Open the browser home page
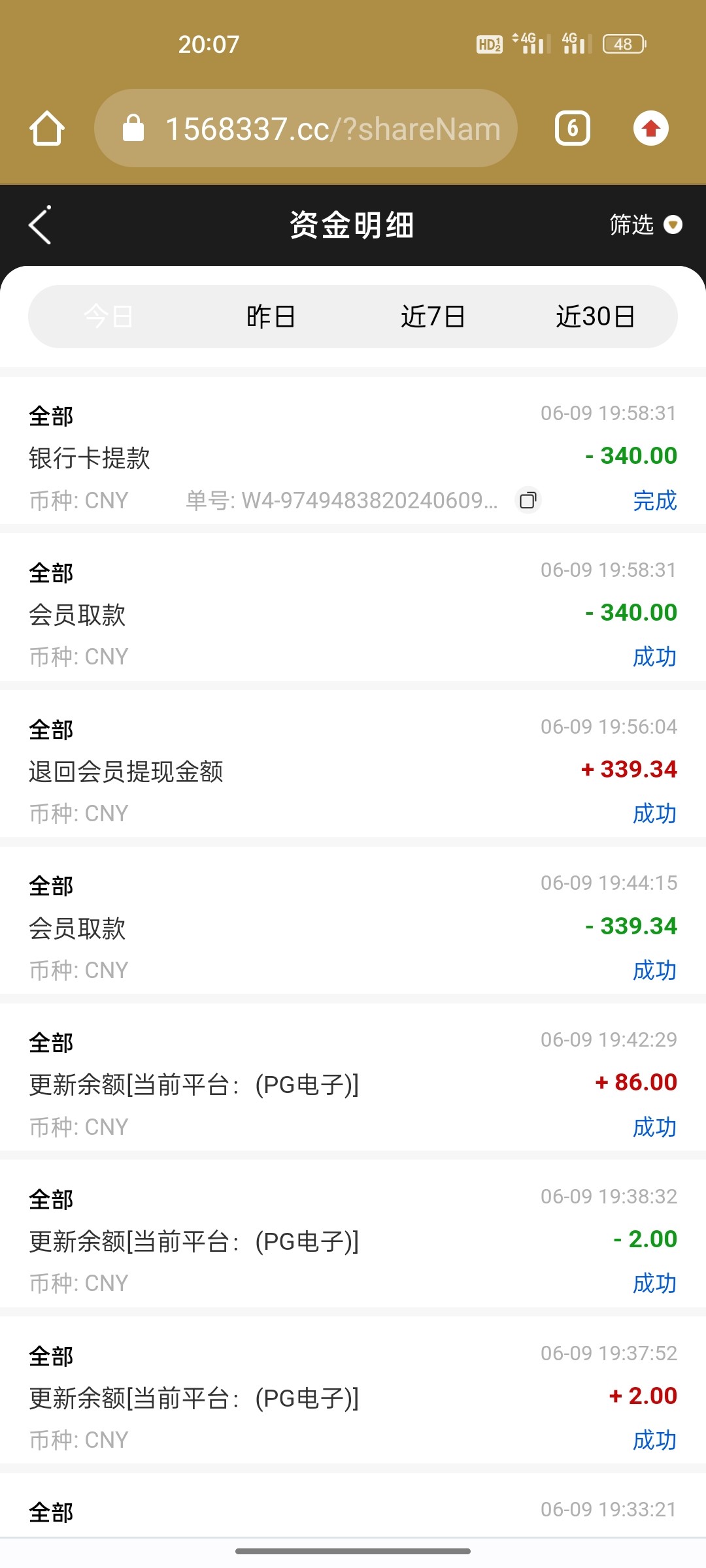 click(x=47, y=128)
